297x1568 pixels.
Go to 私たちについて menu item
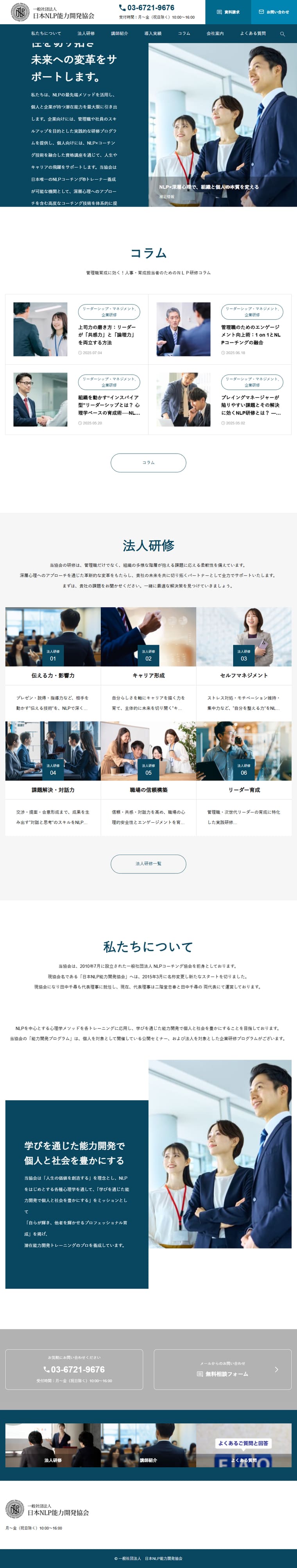46,34
